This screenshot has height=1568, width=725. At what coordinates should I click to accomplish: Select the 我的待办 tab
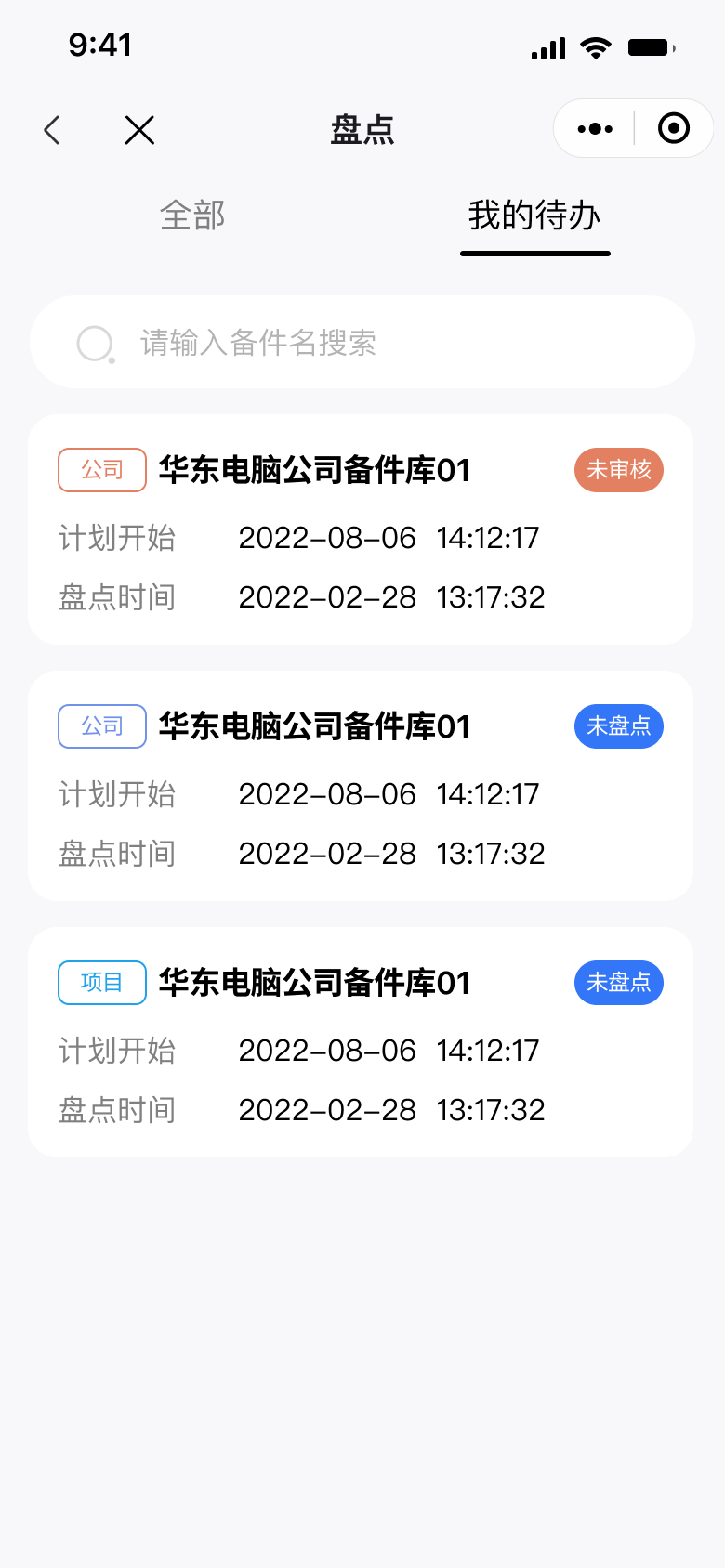534,216
